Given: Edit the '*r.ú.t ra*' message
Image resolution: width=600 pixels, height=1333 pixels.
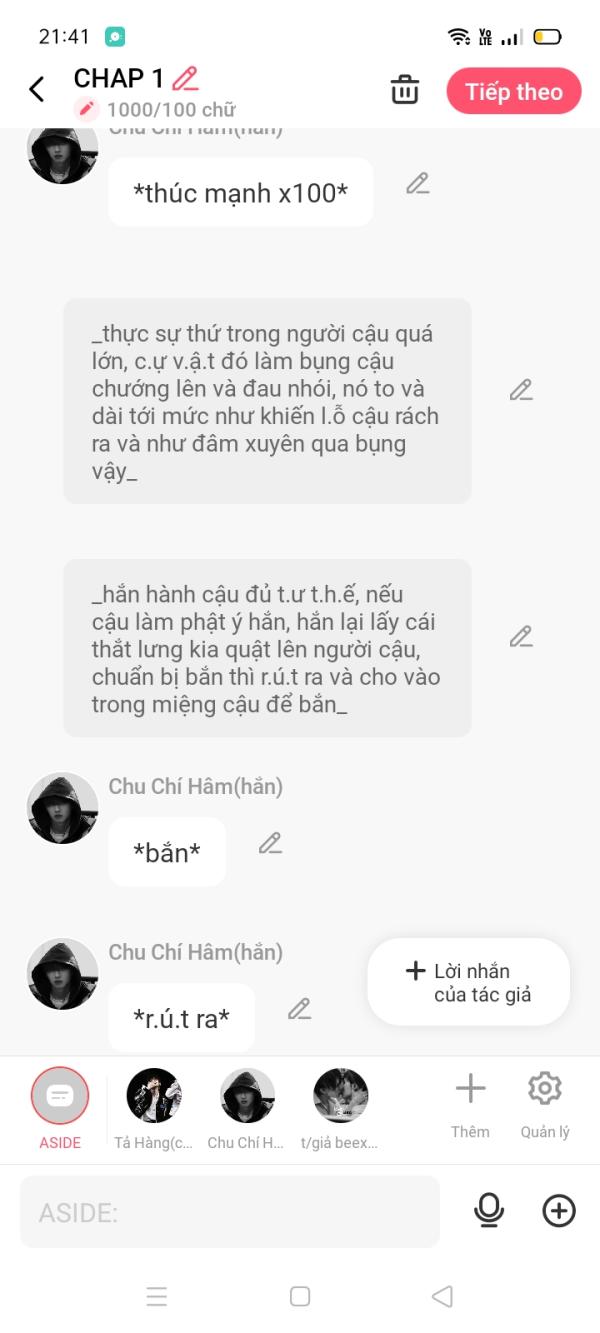Looking at the screenshot, I should [x=299, y=1010].
